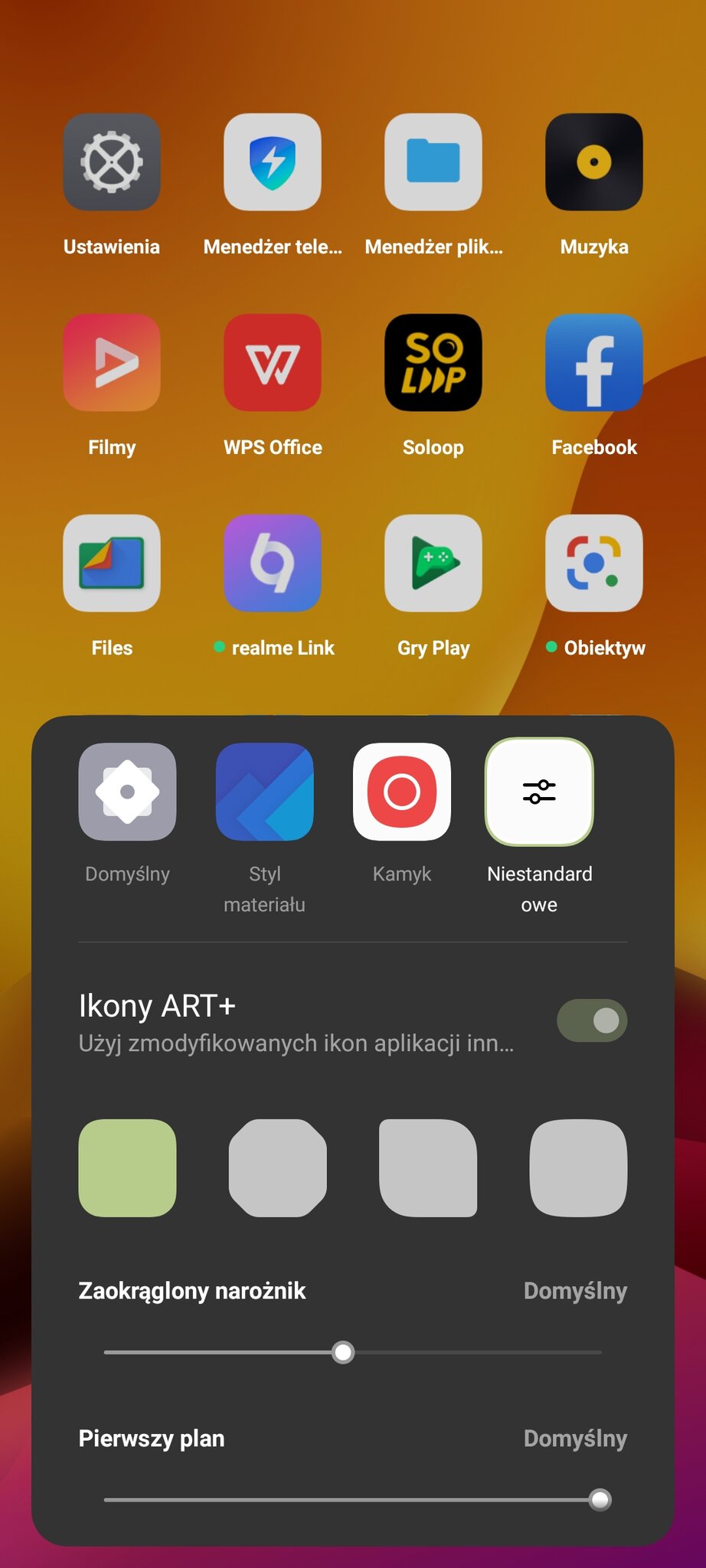Choose the octagon icon shape
This screenshot has height=1568, width=706.
(x=277, y=1168)
